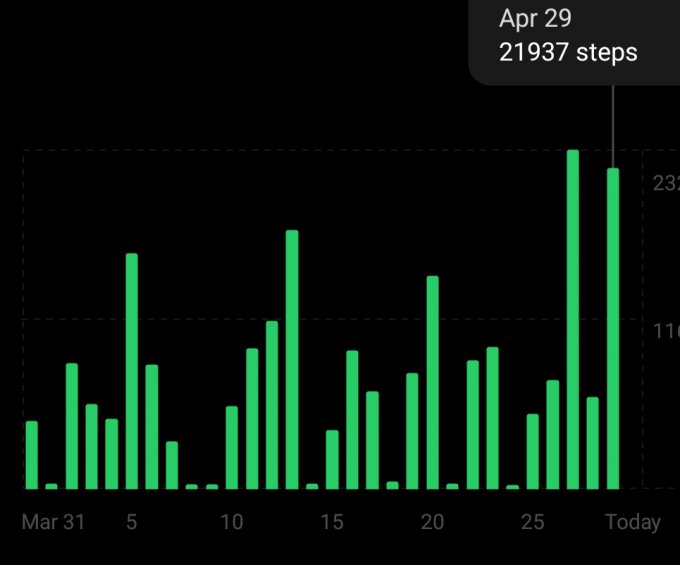The width and height of the screenshot is (680, 565).
Task: Select the bar above the 25 label
Action: pos(533,451)
